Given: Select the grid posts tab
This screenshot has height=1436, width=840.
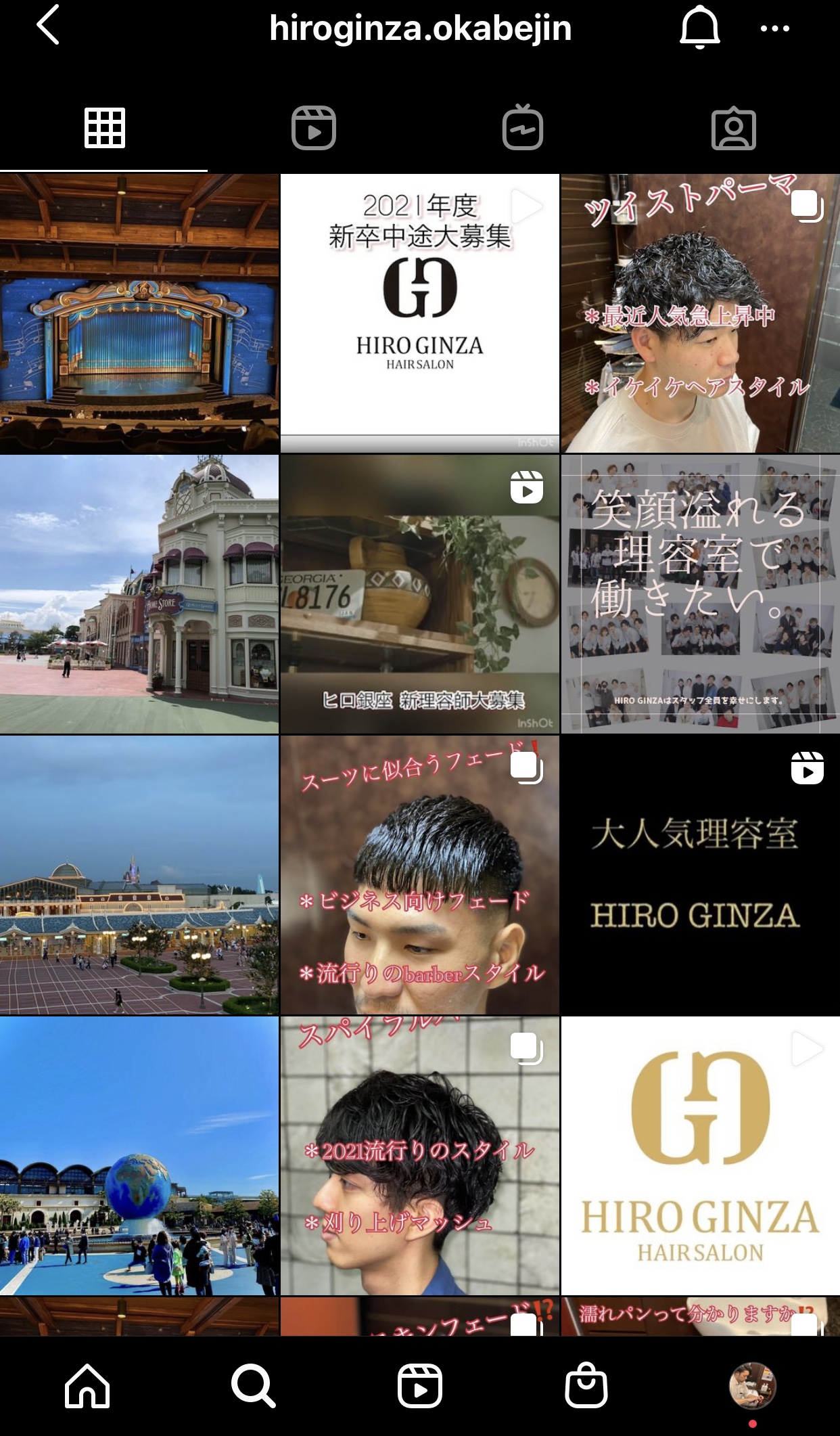Looking at the screenshot, I should 104,128.
